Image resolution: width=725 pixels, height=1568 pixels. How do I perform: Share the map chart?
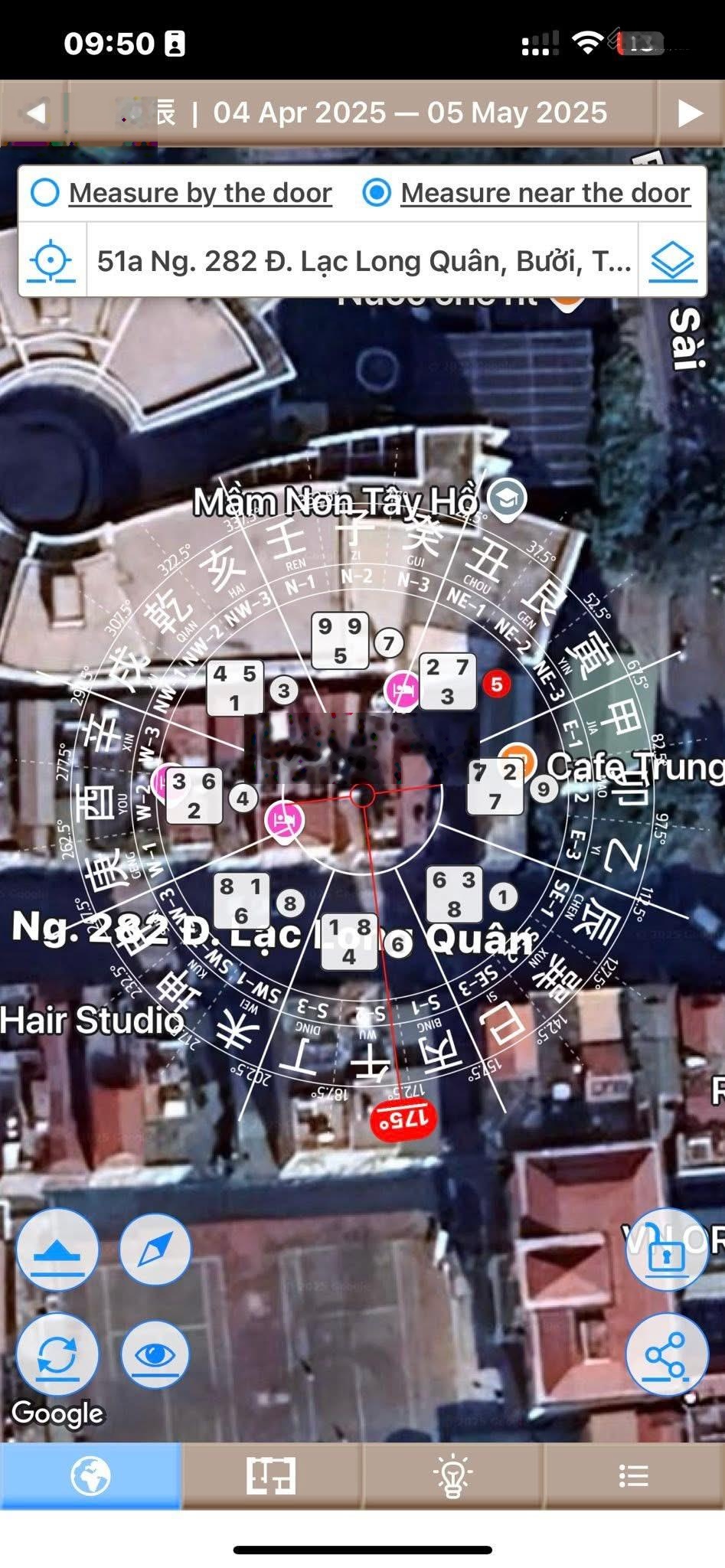pyautogui.click(x=667, y=1354)
